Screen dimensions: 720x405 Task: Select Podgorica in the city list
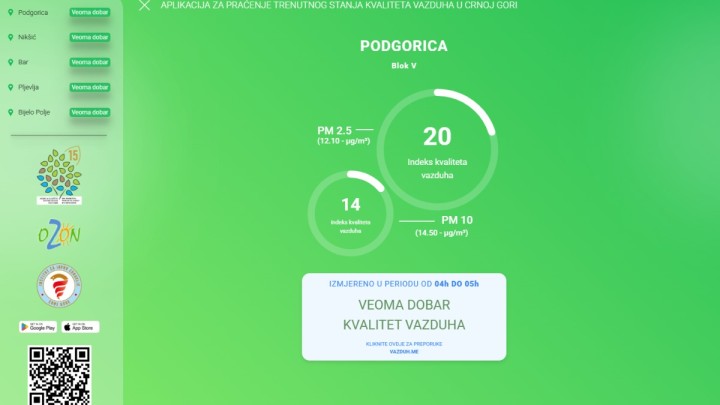point(34,12)
